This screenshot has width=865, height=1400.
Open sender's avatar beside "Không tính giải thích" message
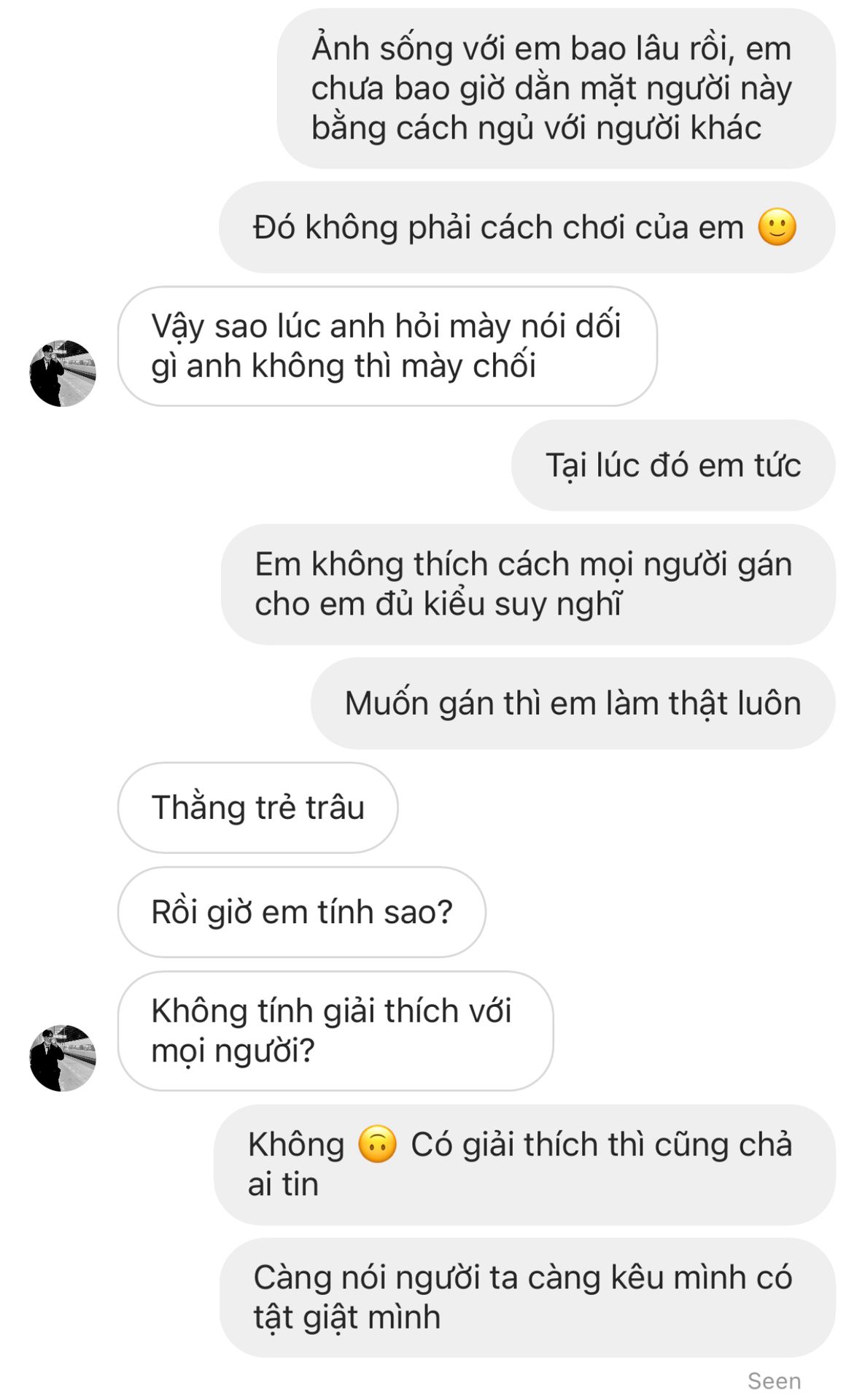[x=63, y=1057]
